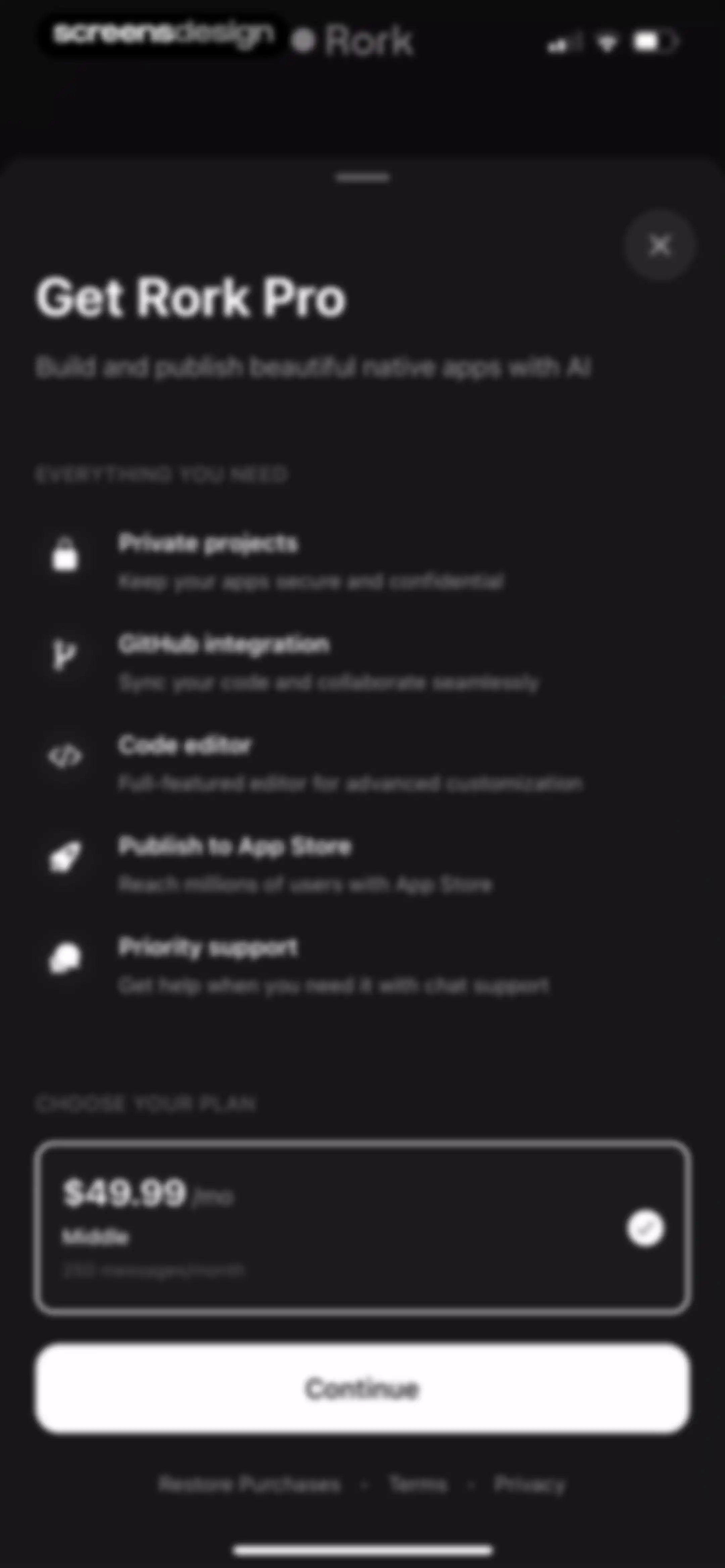The image size is (725, 1568).
Task: Tap the Continue button
Action: coord(362,1388)
